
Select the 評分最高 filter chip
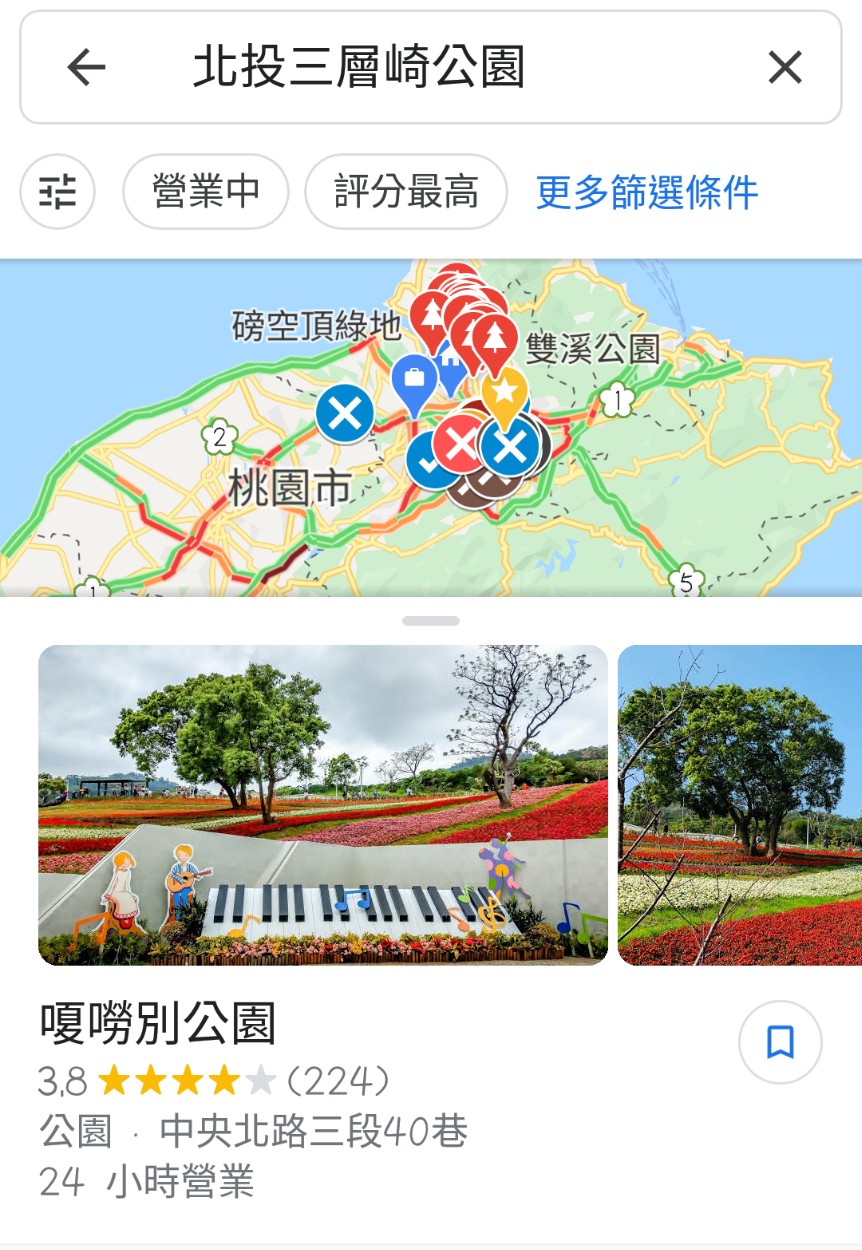tap(406, 191)
